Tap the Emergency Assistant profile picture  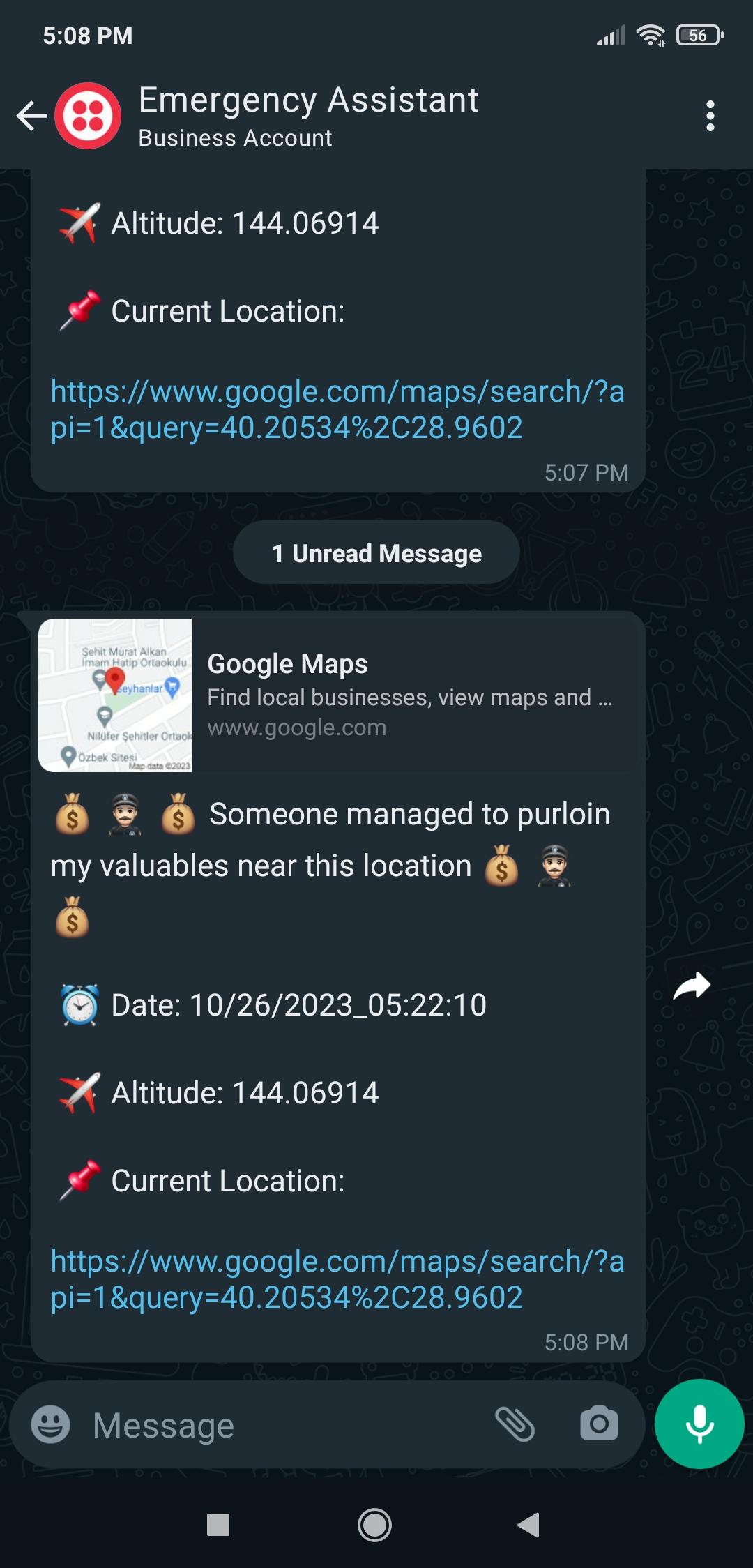(x=86, y=116)
